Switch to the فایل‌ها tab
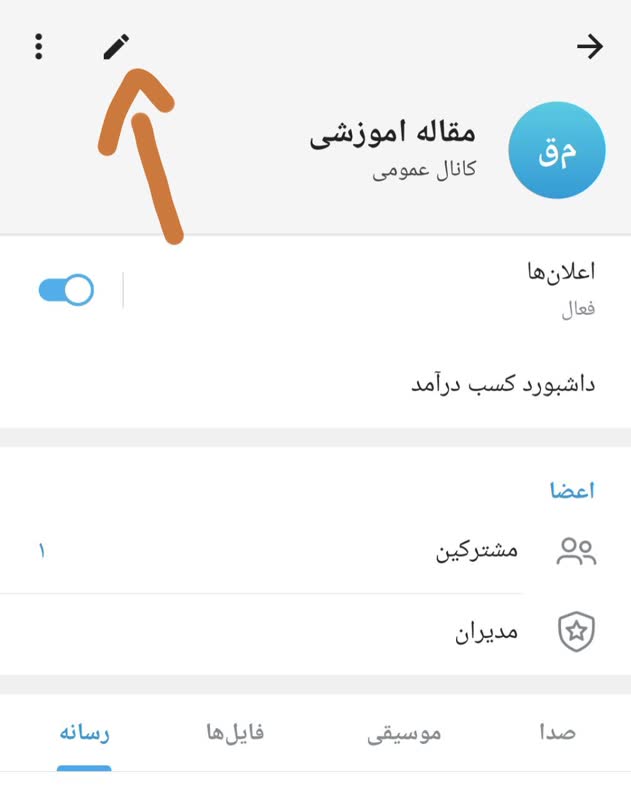Viewport: 631px width, 800px height. click(x=234, y=733)
